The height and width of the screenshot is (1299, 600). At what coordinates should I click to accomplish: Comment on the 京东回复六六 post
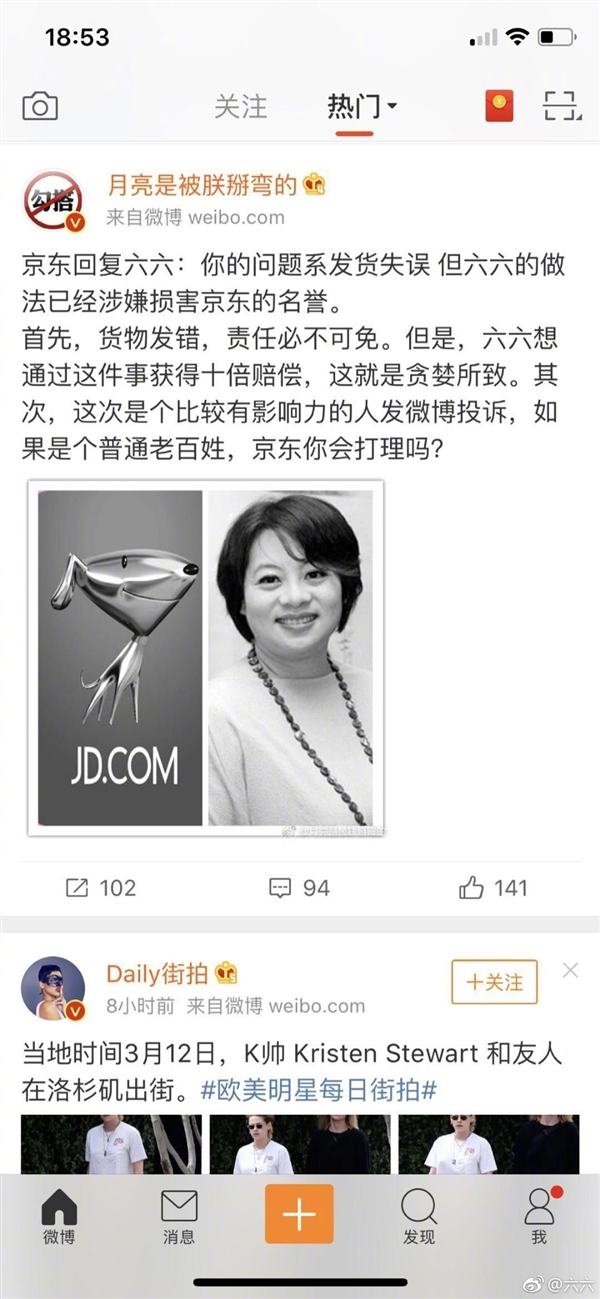[x=299, y=887]
